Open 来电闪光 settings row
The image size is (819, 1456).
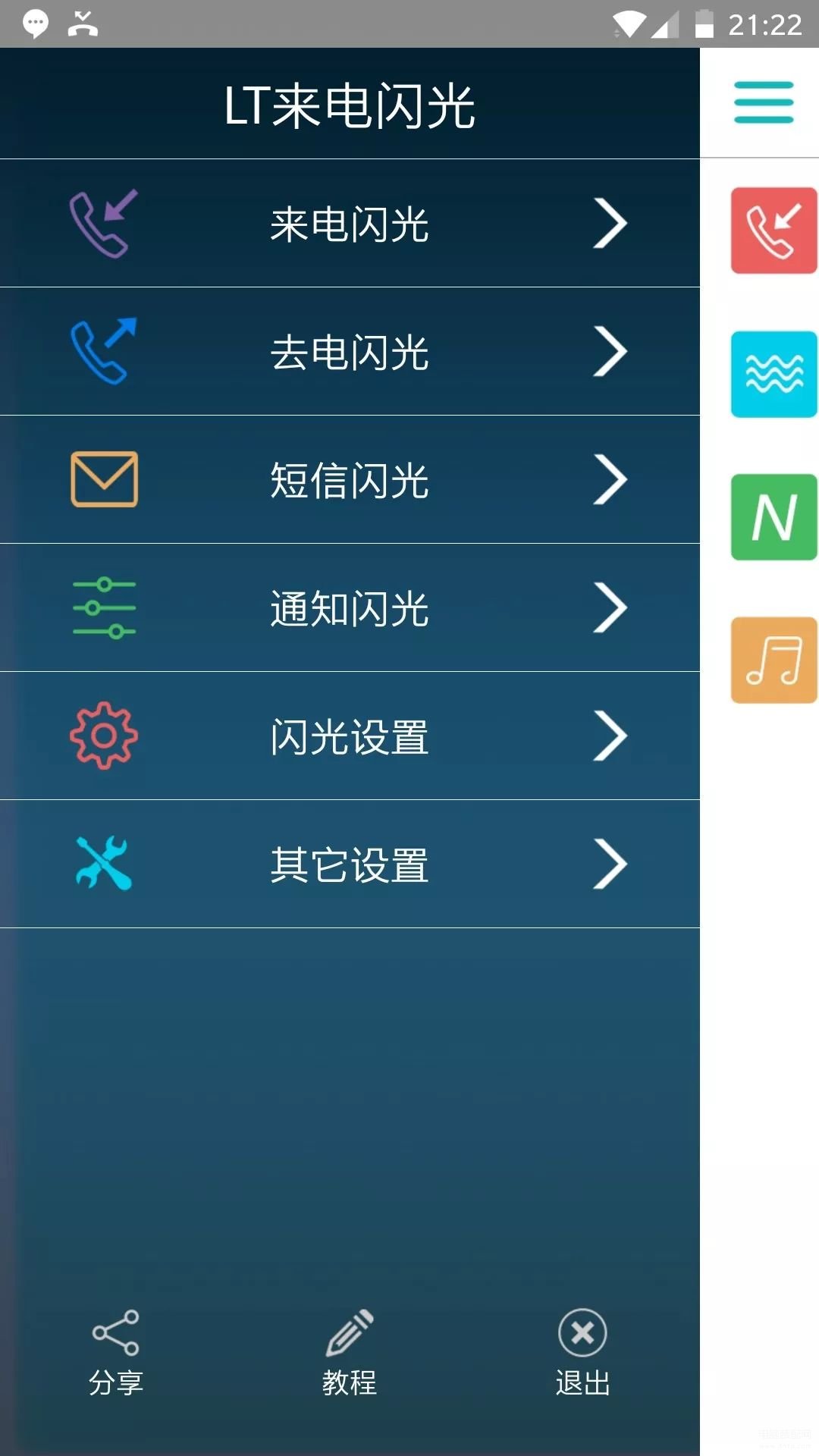(x=350, y=224)
